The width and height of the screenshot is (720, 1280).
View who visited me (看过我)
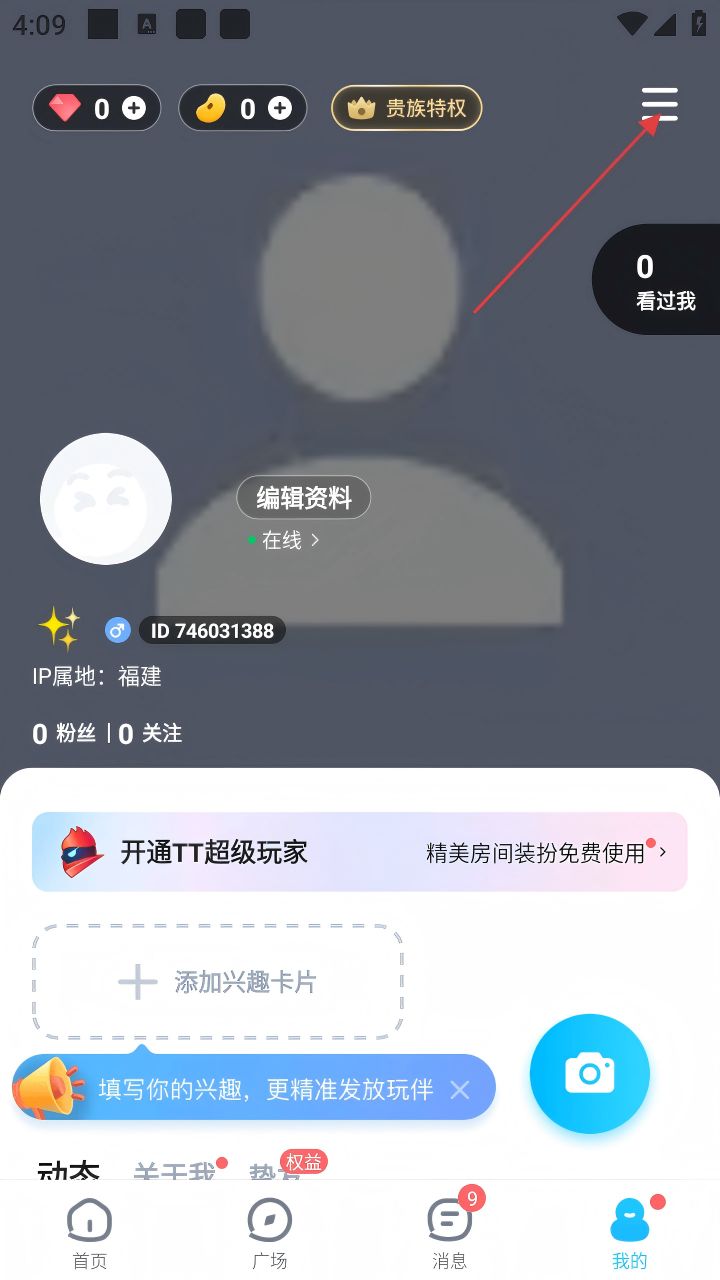pyautogui.click(x=662, y=280)
